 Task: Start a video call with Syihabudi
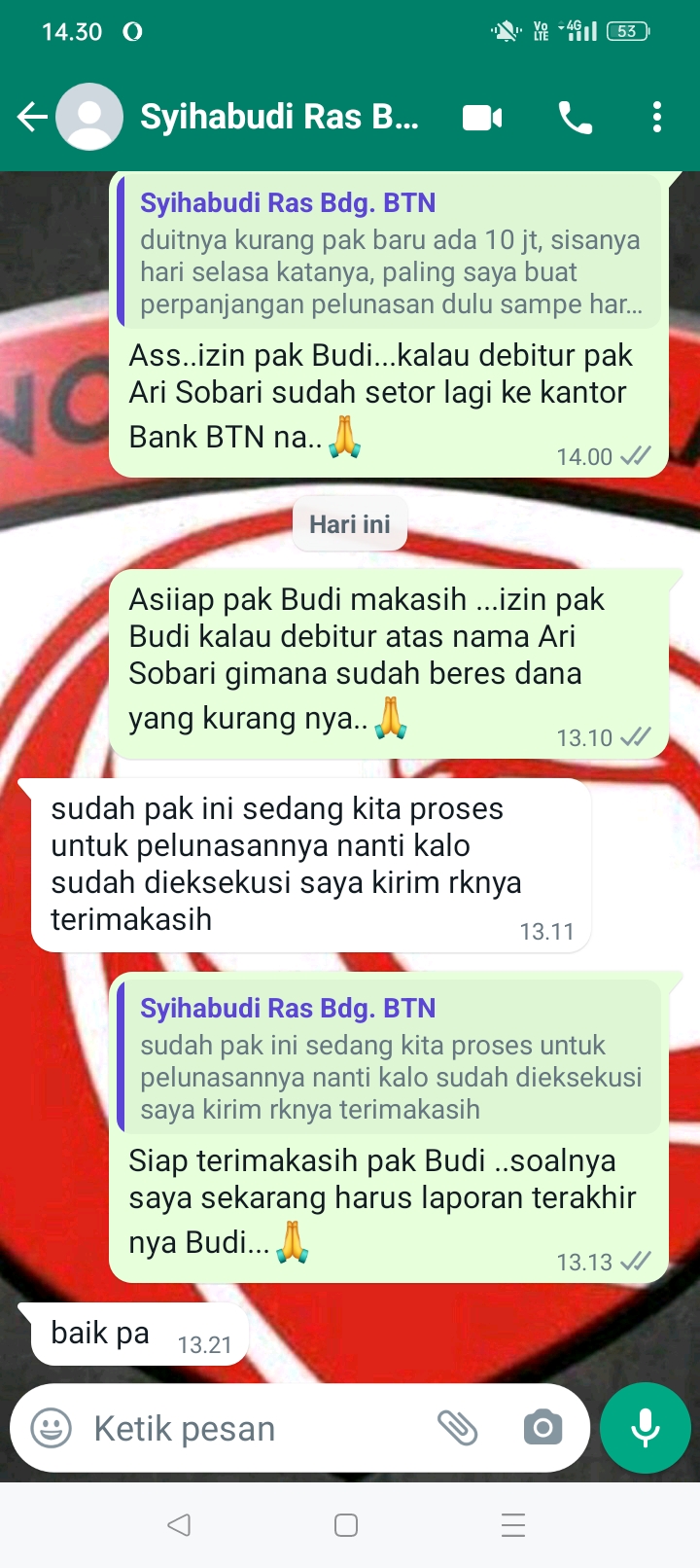point(482,118)
